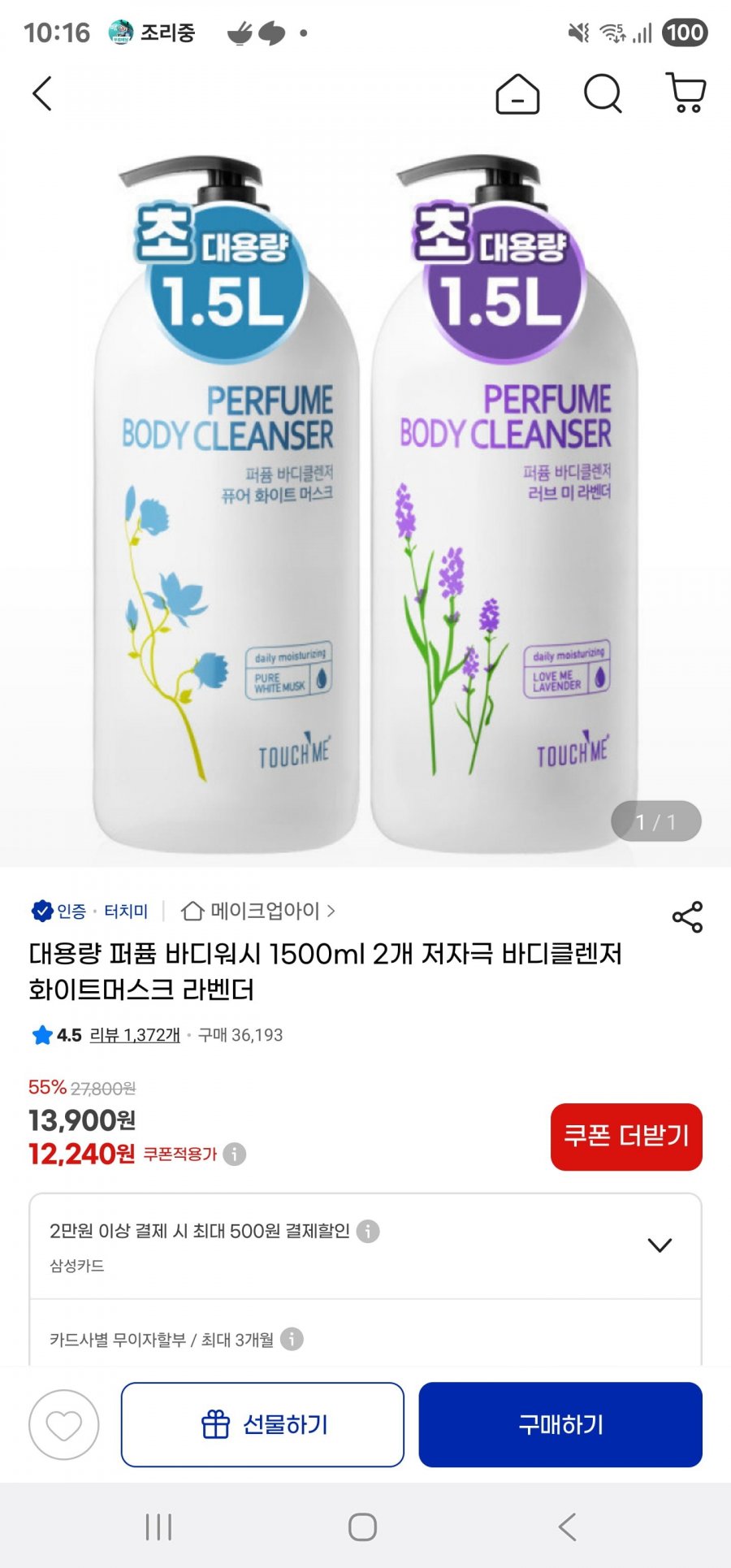Show info for 쿠폰적용가 price
Screen dimensions: 731x1568
(x=235, y=1154)
